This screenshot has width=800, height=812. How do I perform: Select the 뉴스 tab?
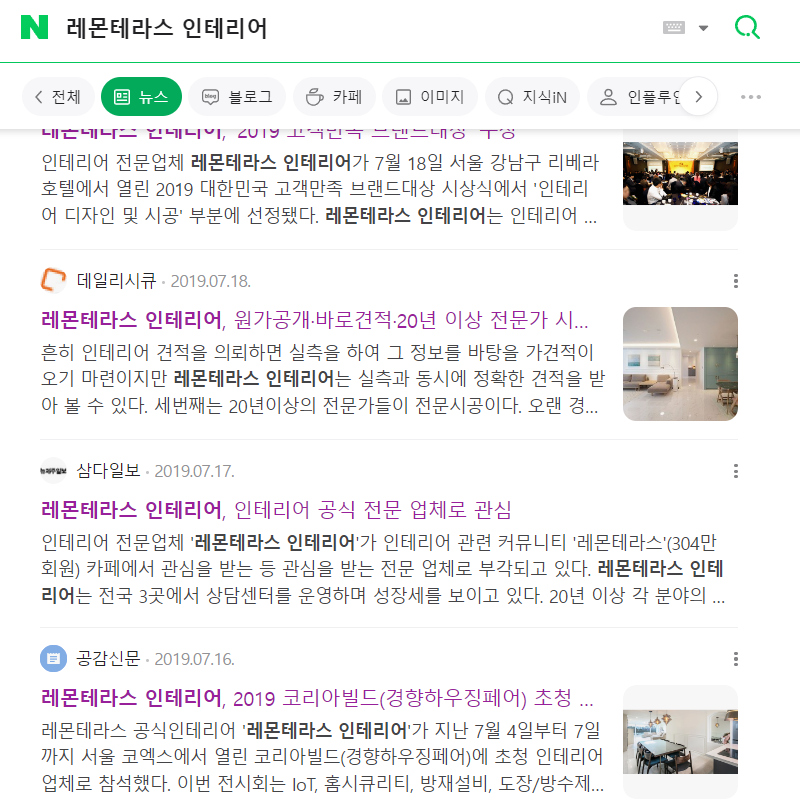141,97
